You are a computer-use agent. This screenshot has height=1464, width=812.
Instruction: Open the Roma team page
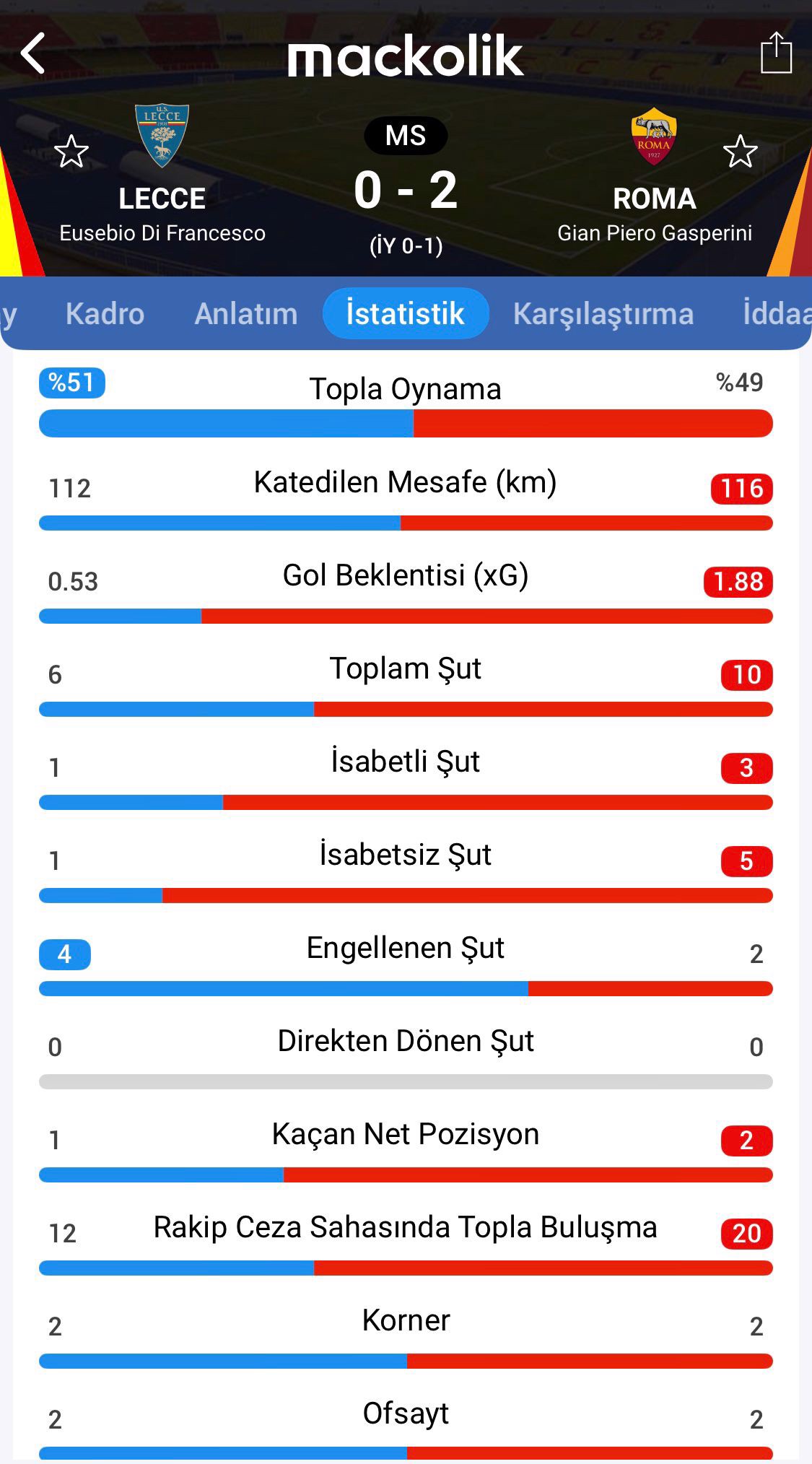pyautogui.click(x=654, y=136)
